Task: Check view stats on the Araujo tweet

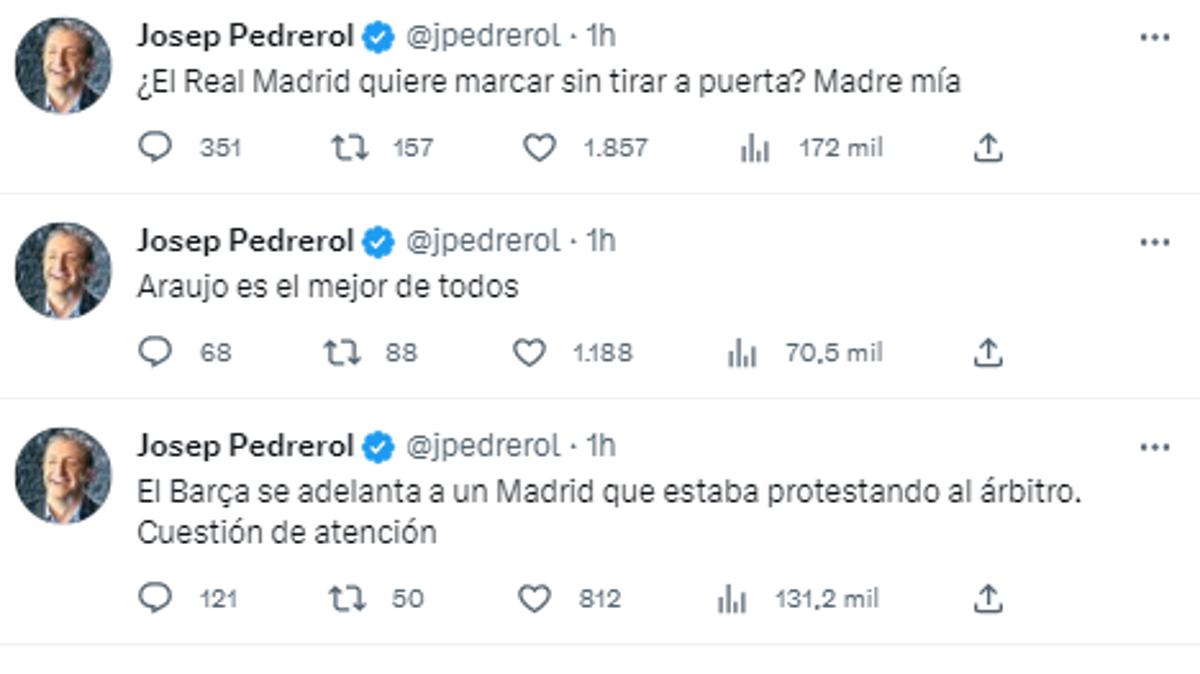Action: [743, 353]
